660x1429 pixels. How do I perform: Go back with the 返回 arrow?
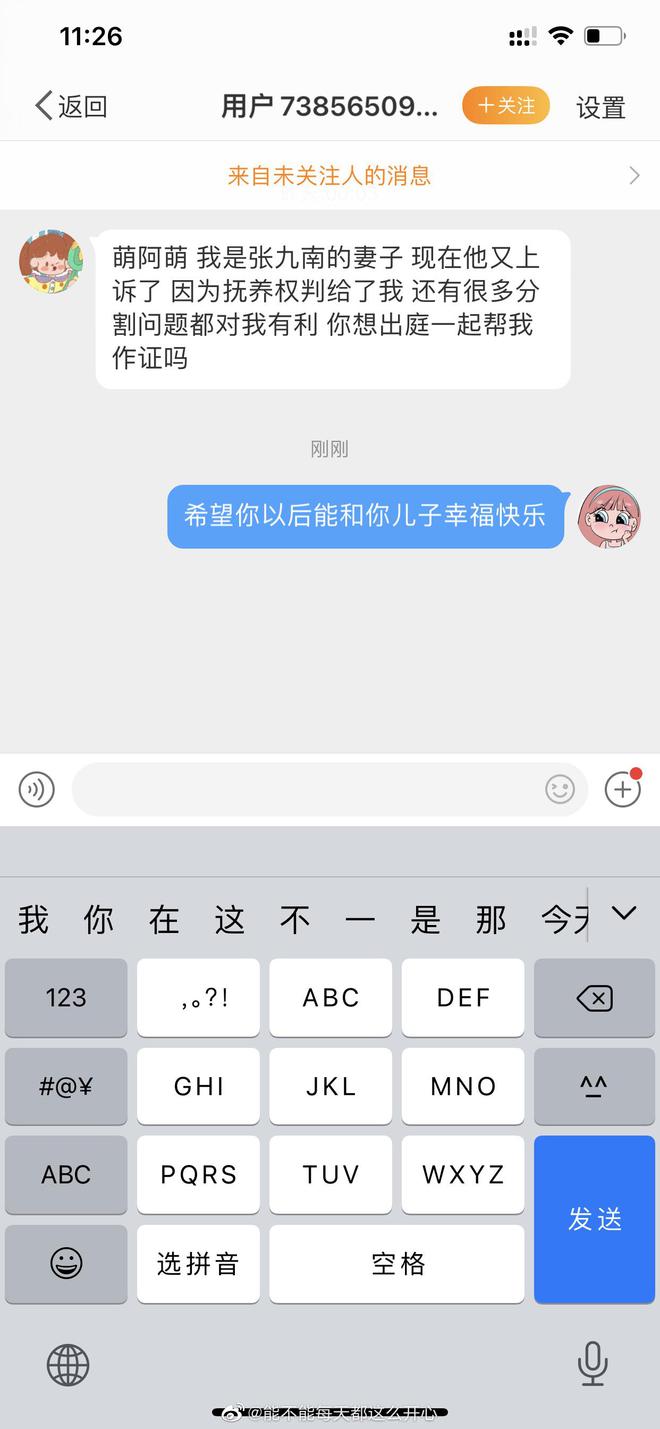click(70, 106)
